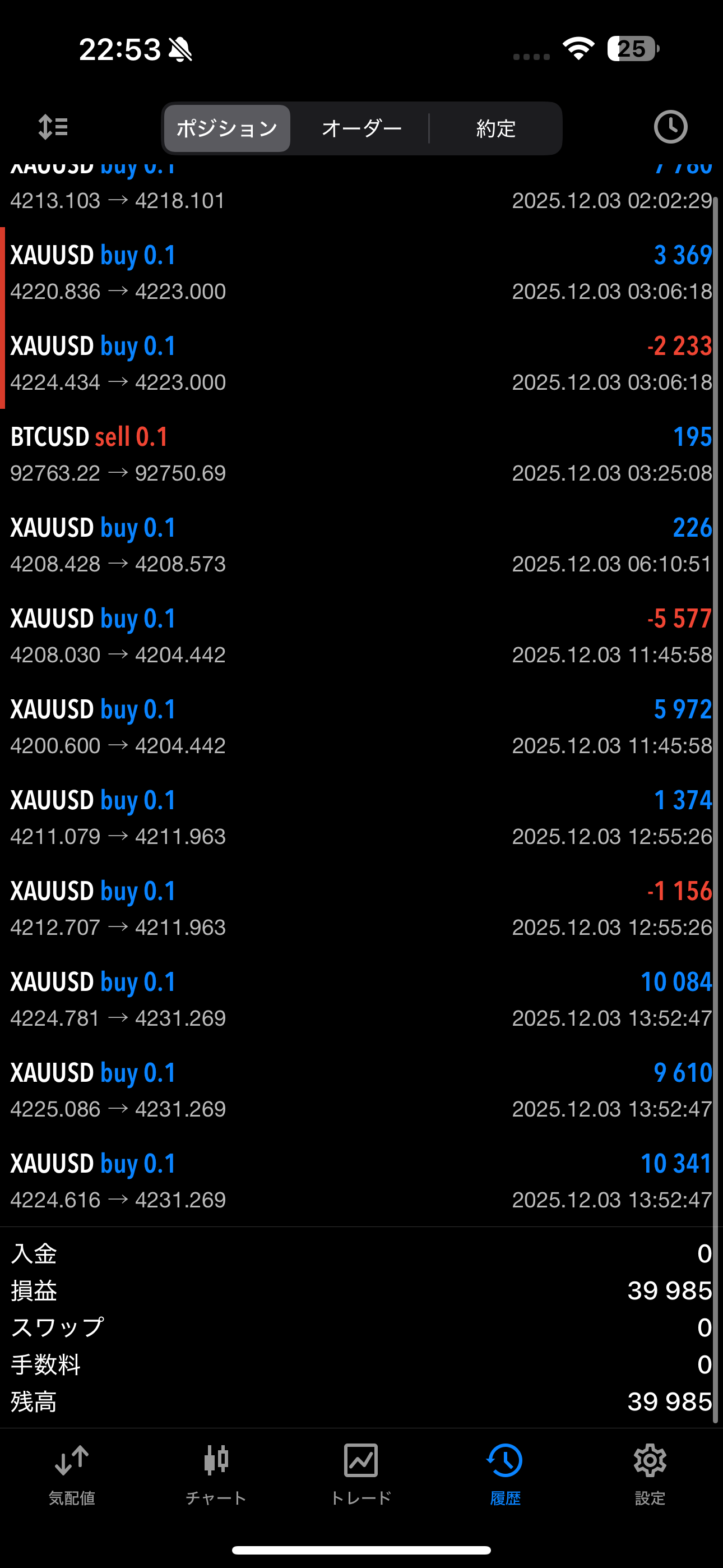Expand the XAUUSD trade showing -5 577
Image resolution: width=723 pixels, height=1568 pixels.
tap(361, 636)
